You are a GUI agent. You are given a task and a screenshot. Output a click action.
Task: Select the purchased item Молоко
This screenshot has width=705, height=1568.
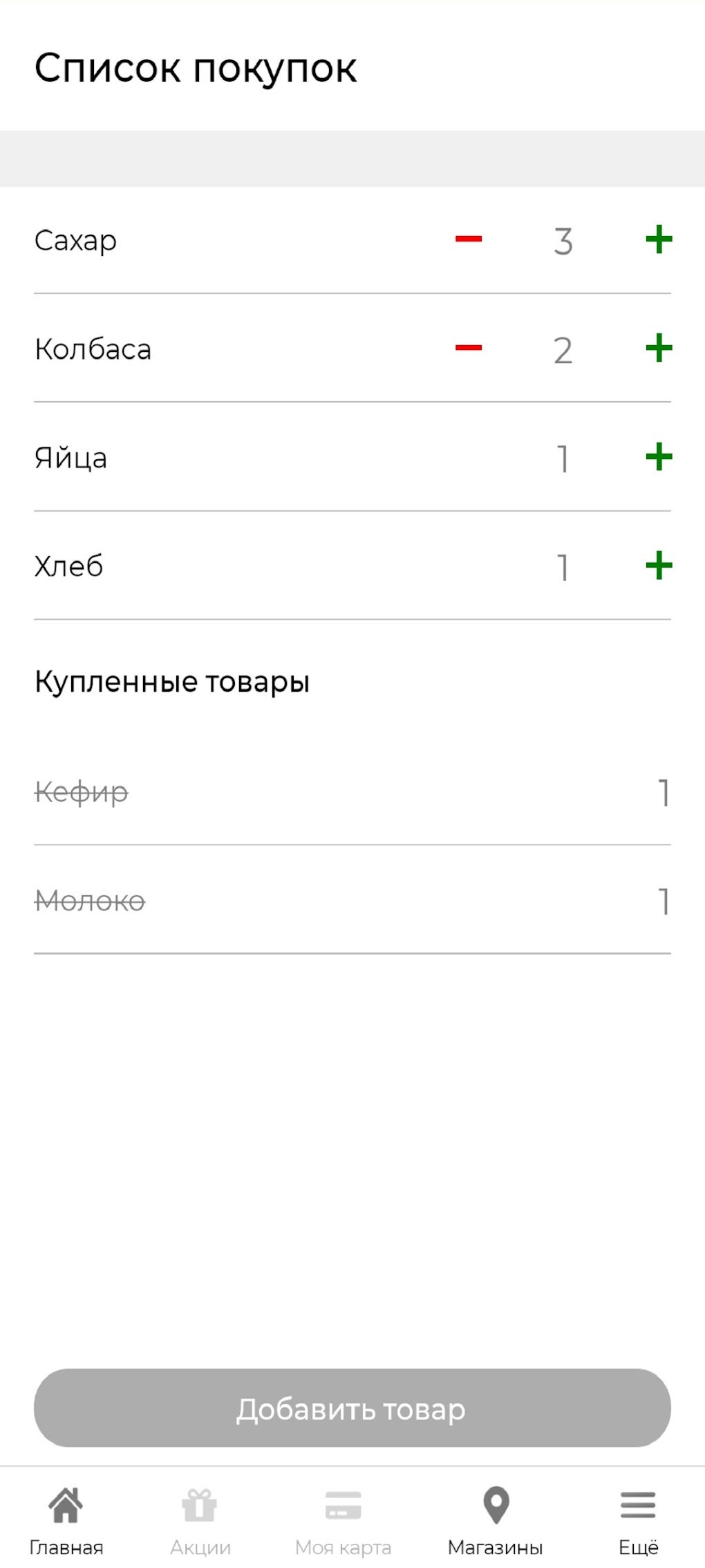point(90,901)
